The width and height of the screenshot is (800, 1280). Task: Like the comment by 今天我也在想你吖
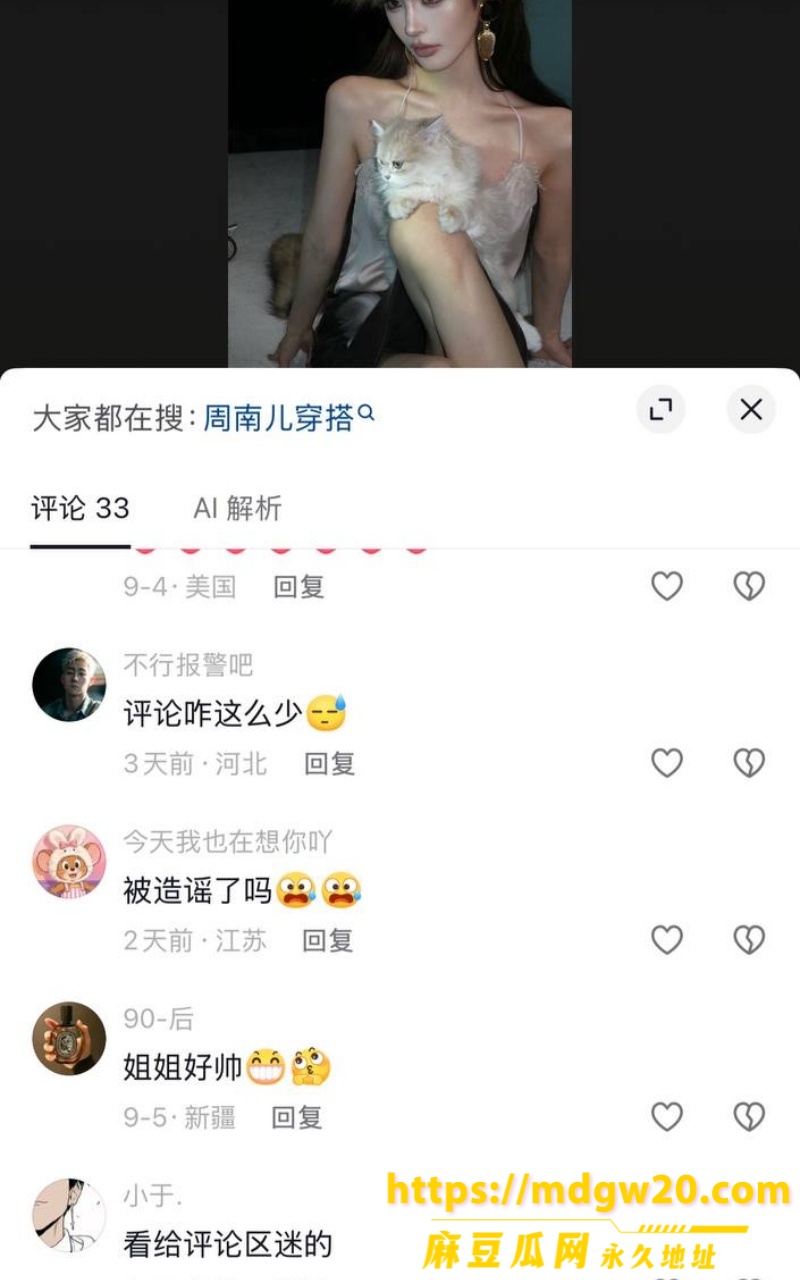click(667, 939)
